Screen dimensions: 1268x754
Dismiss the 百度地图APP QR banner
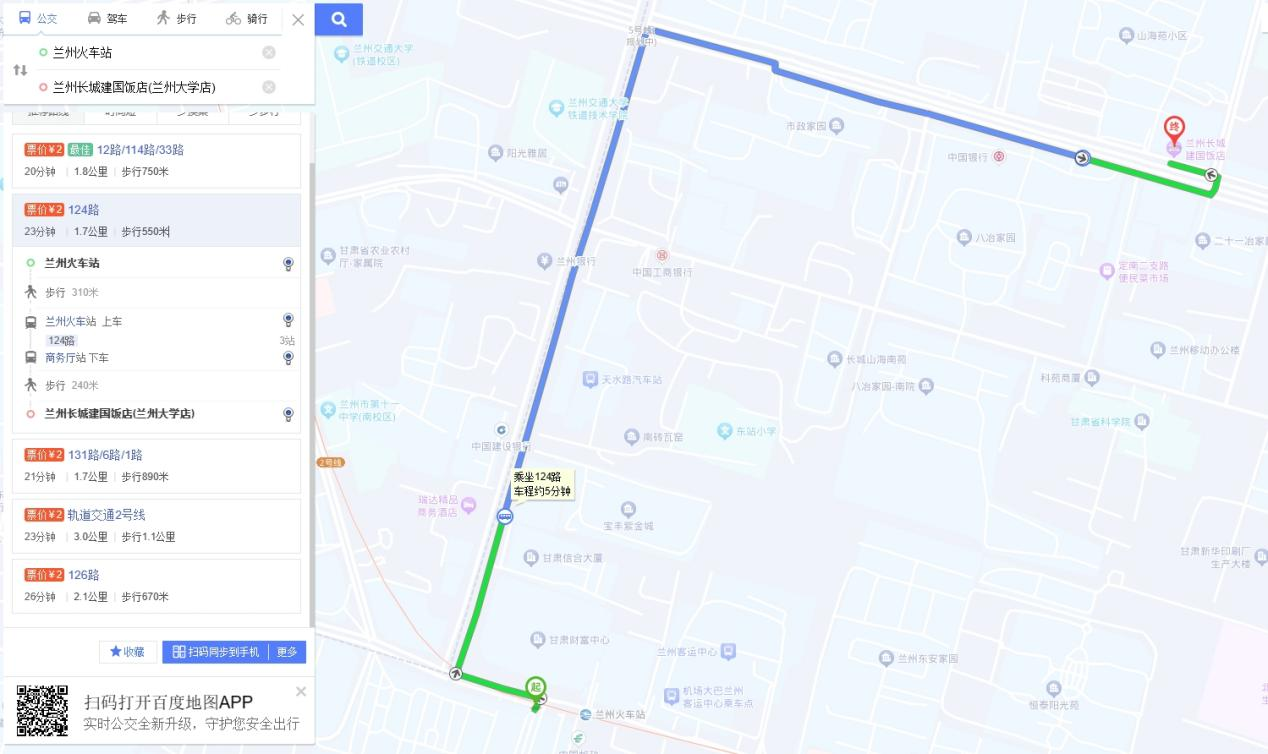click(301, 691)
